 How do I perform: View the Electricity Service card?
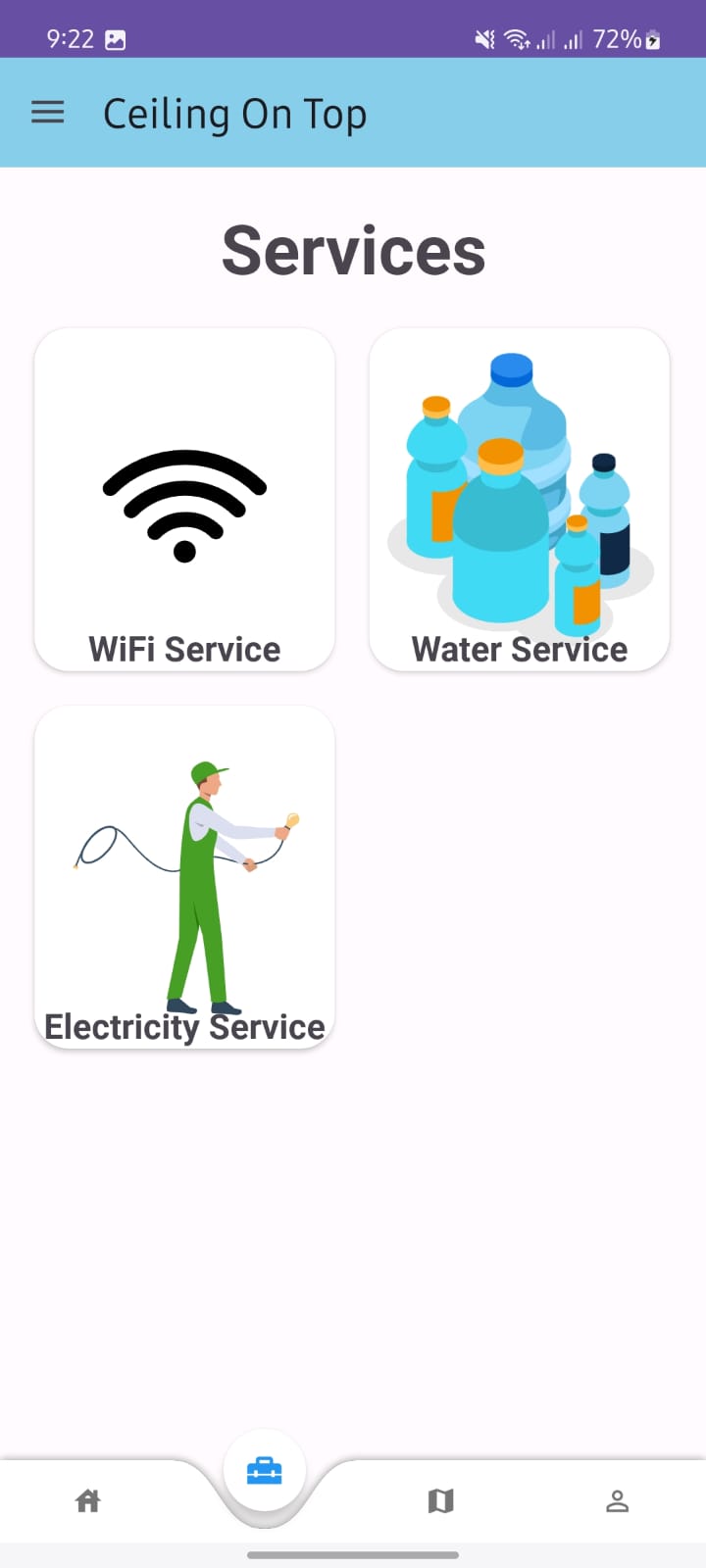click(x=184, y=877)
